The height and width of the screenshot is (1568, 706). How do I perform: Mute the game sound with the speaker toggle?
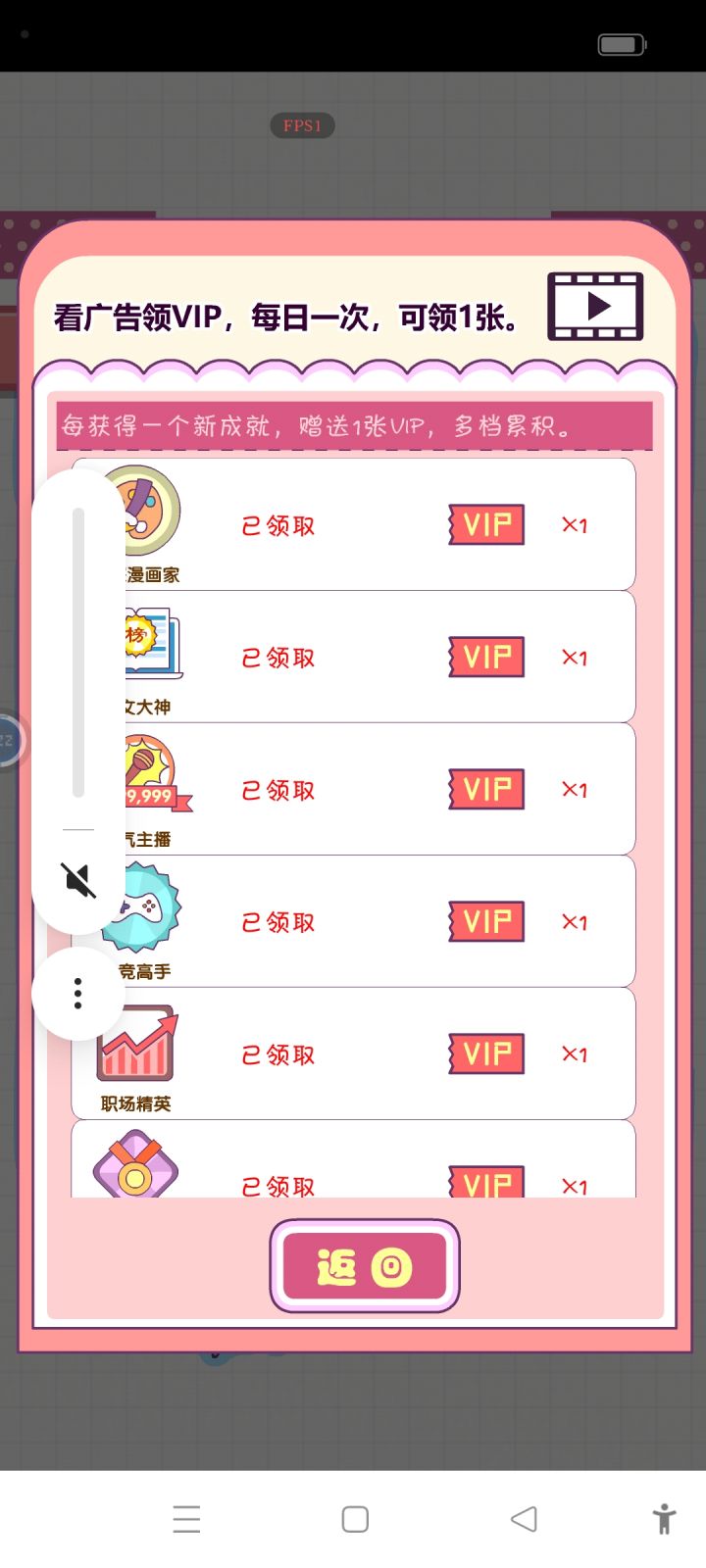tap(76, 881)
